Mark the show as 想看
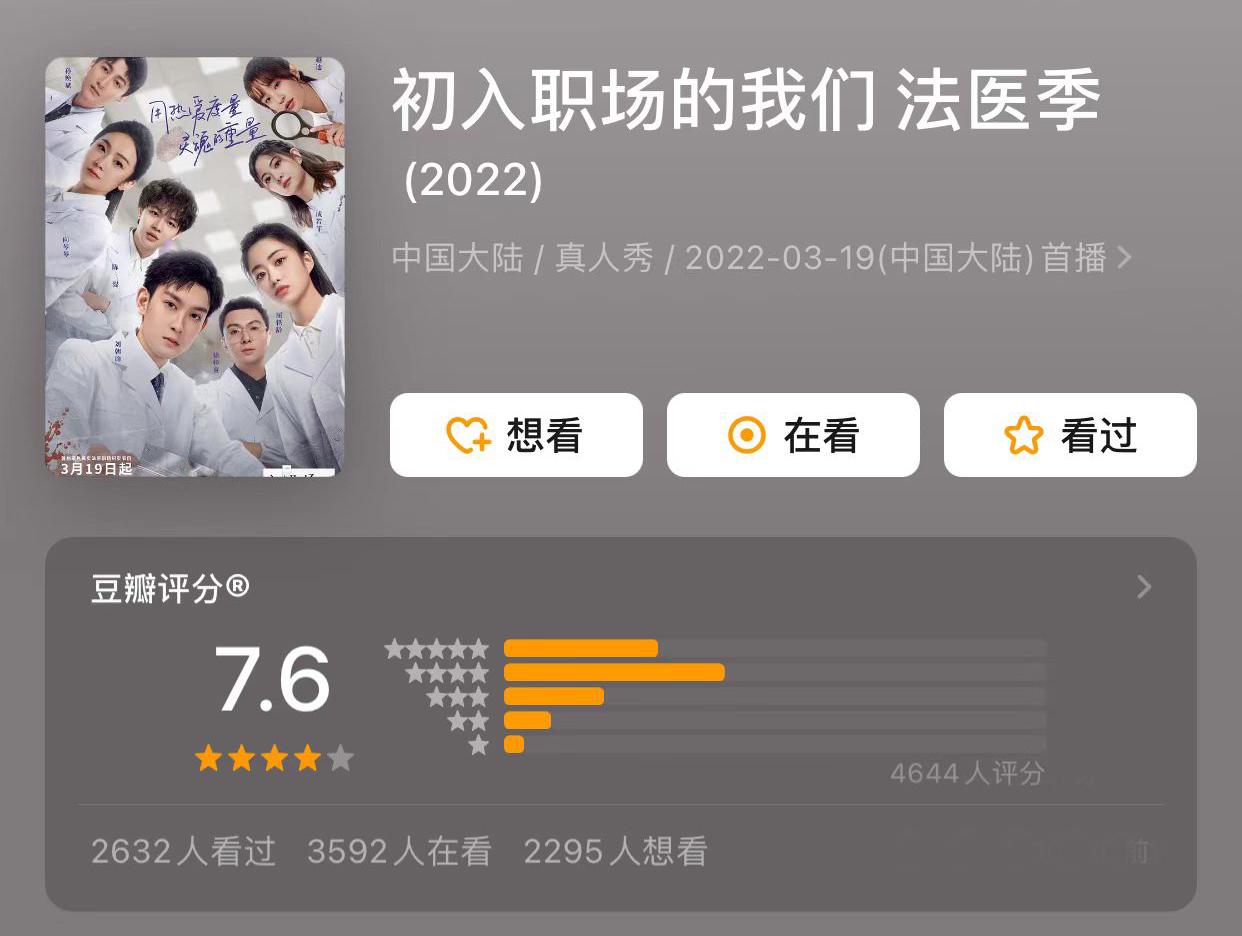Screen dimensions: 1242x936 pos(515,435)
